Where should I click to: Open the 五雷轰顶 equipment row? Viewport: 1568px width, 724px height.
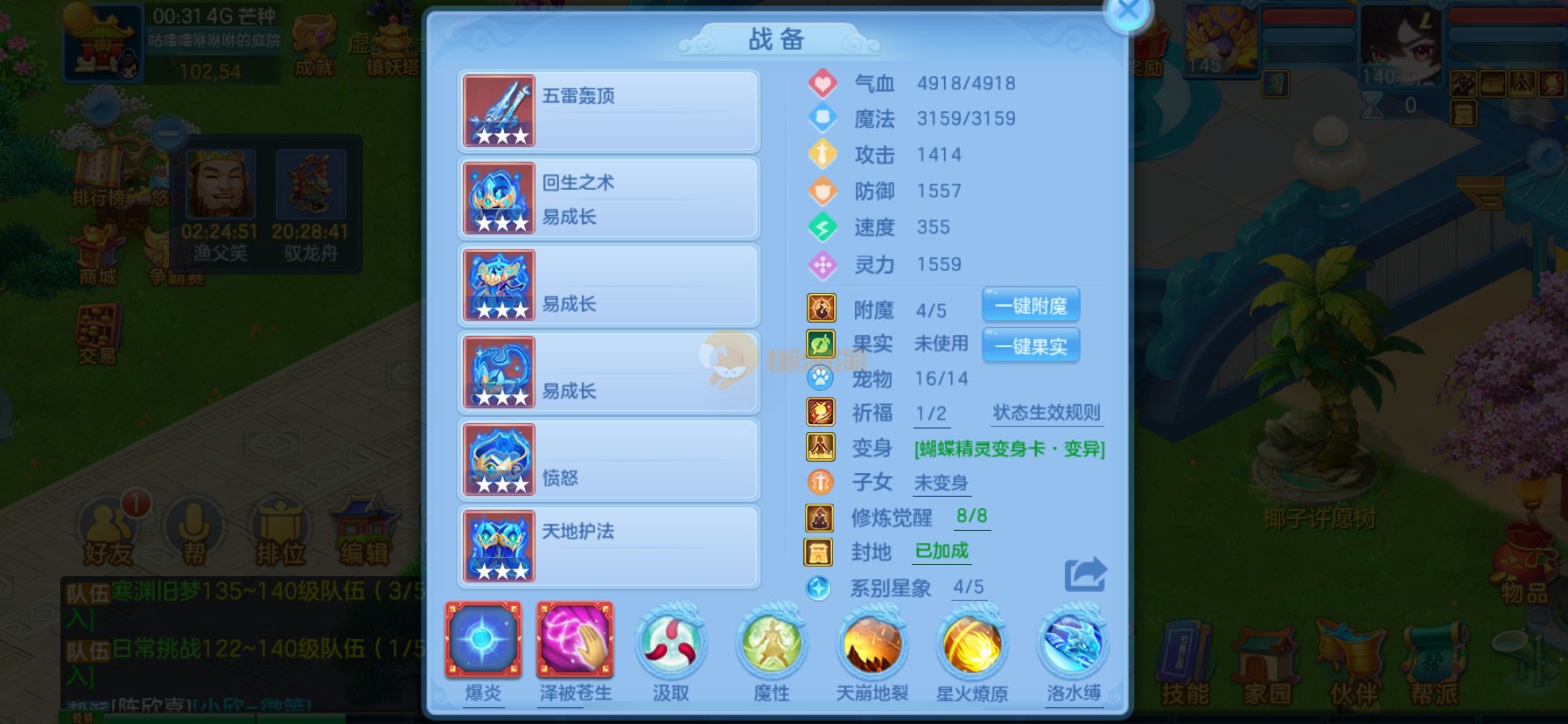pos(608,111)
